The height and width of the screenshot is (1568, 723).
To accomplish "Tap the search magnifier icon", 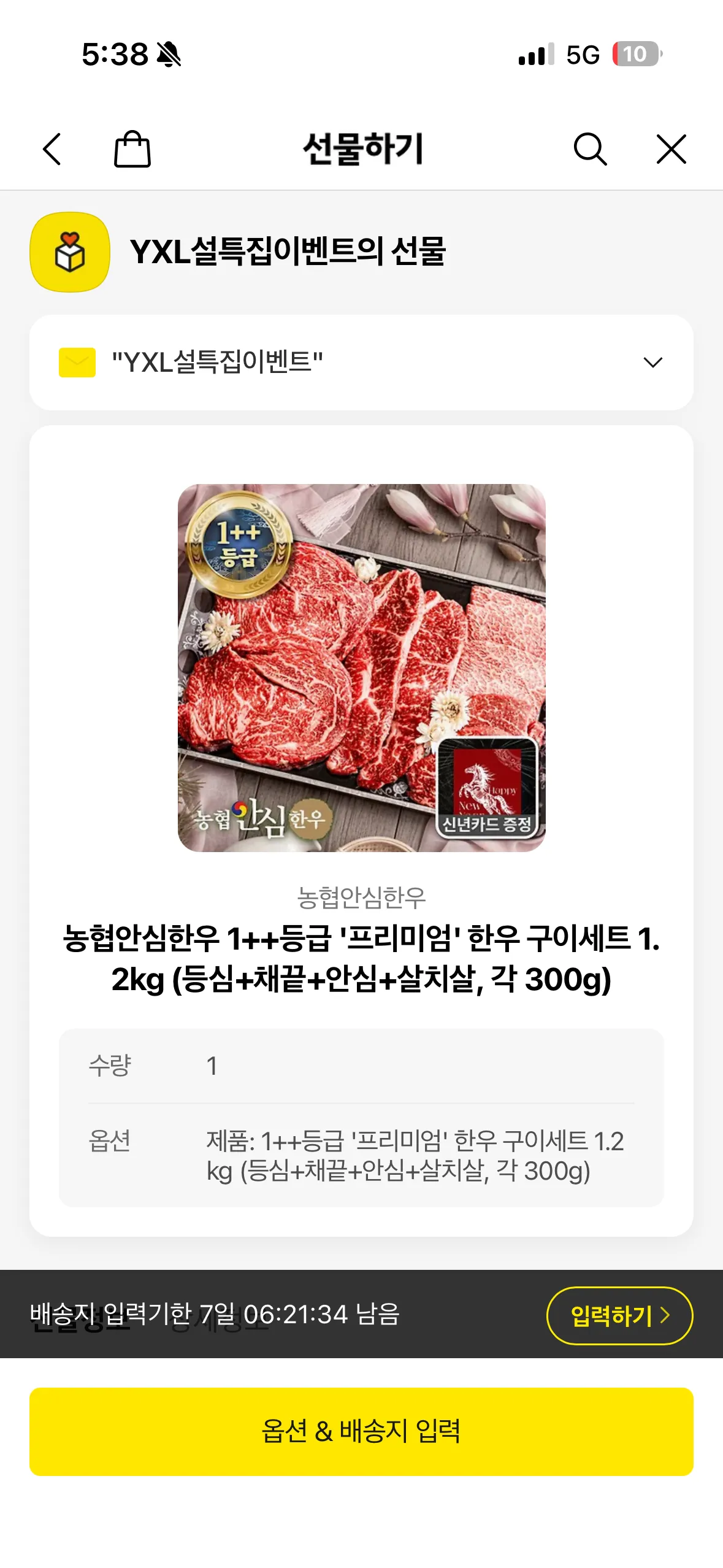I will pos(591,148).
